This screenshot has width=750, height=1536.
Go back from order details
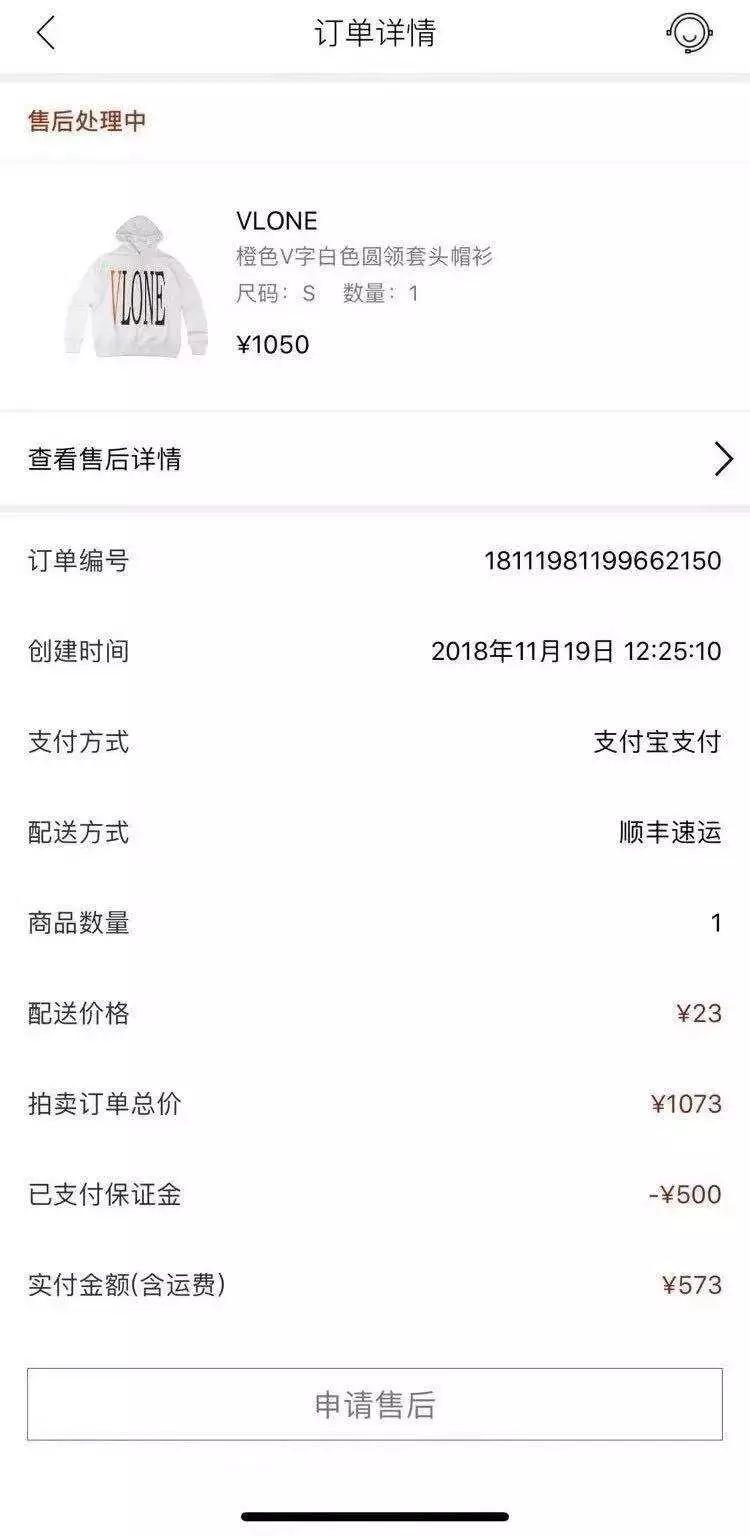45,33
